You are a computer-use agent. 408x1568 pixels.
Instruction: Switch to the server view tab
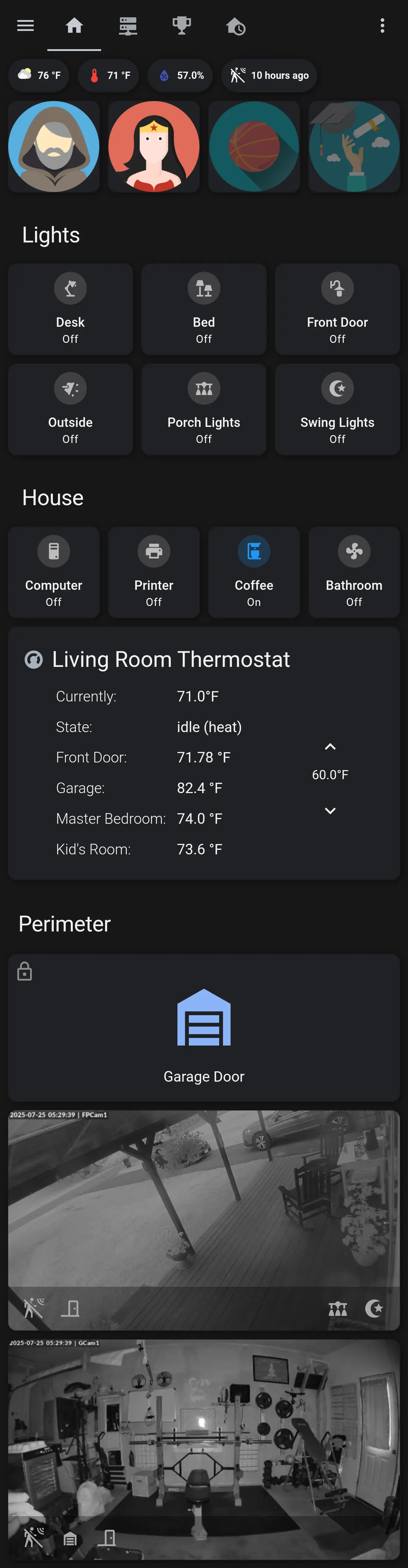tap(128, 25)
